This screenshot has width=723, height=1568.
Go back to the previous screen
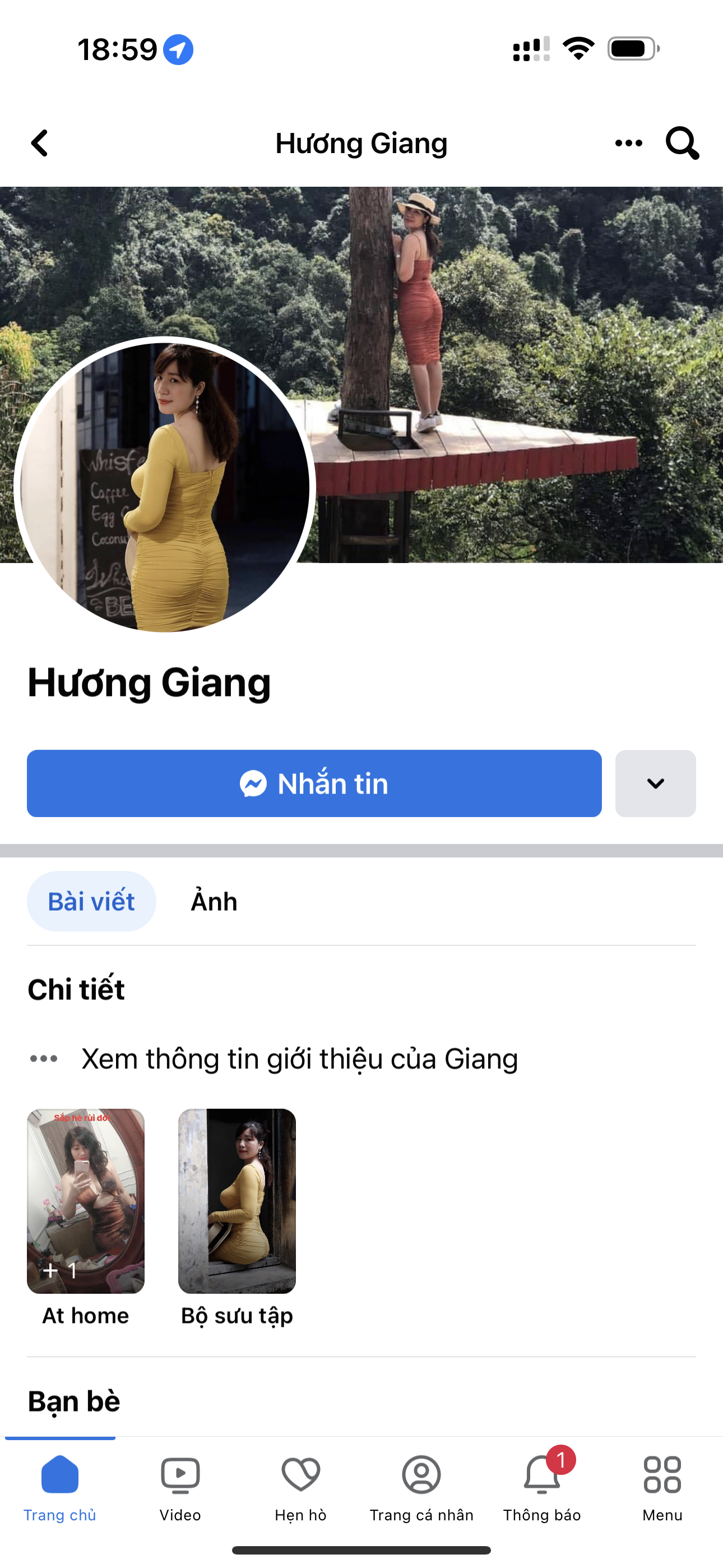point(40,144)
